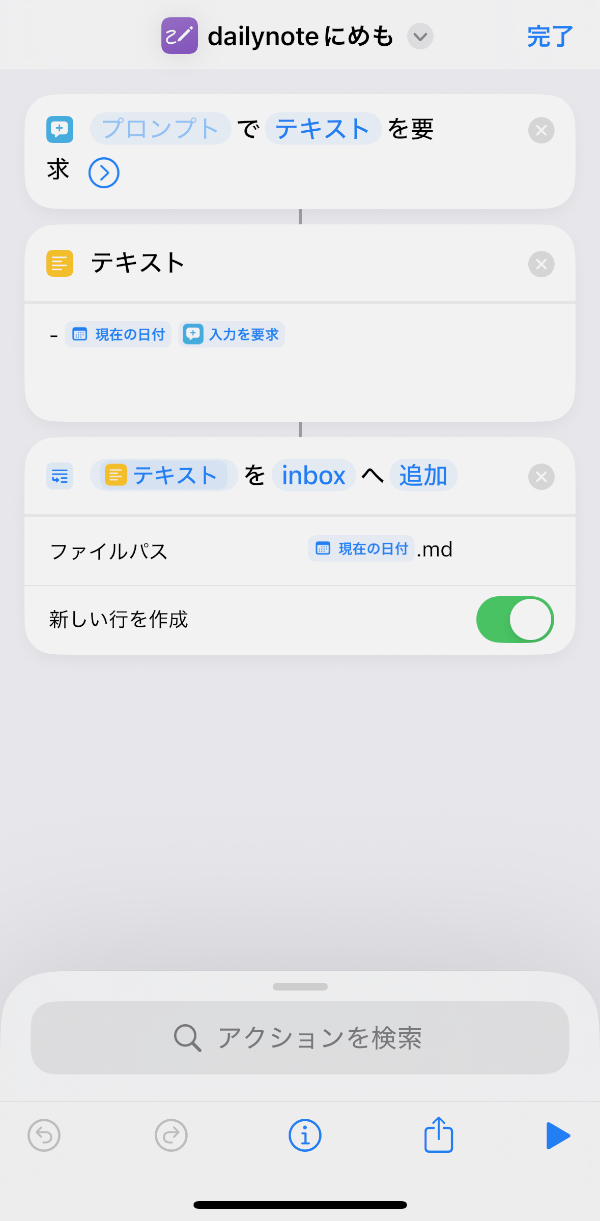600x1221 pixels.
Task: Tap 完了 to finish editing
Action: [550, 37]
